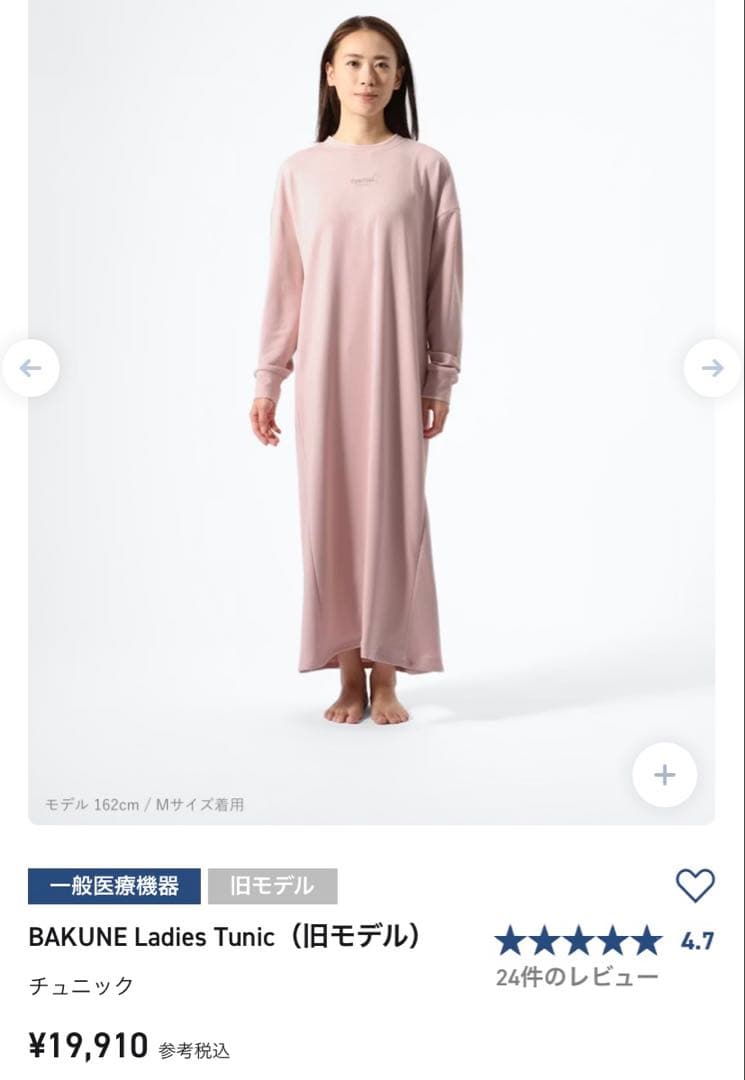Show the next product image
The width and height of the screenshot is (745, 1080).
click(712, 368)
